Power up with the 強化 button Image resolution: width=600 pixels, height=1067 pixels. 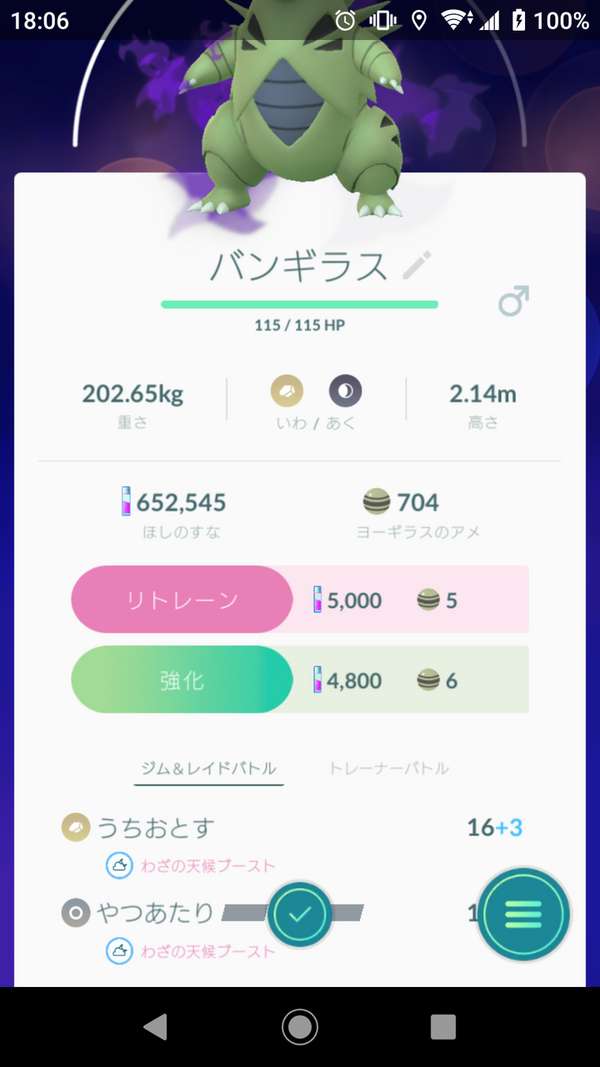tap(181, 680)
